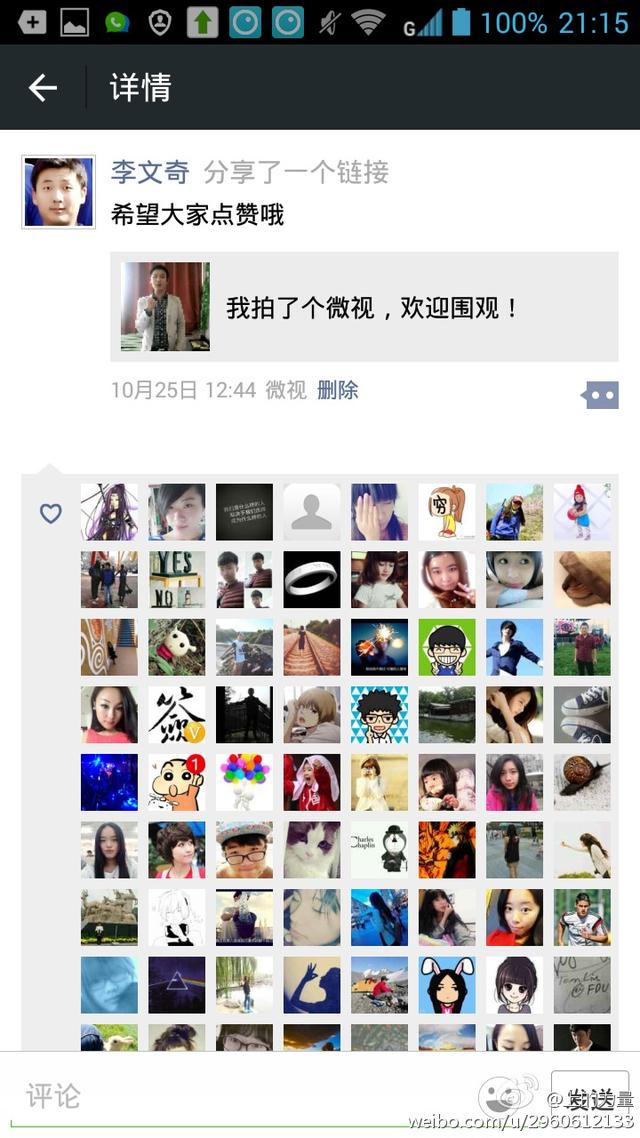Open the liker with the prism triangle avatar
640x1138 pixels.
click(177, 985)
